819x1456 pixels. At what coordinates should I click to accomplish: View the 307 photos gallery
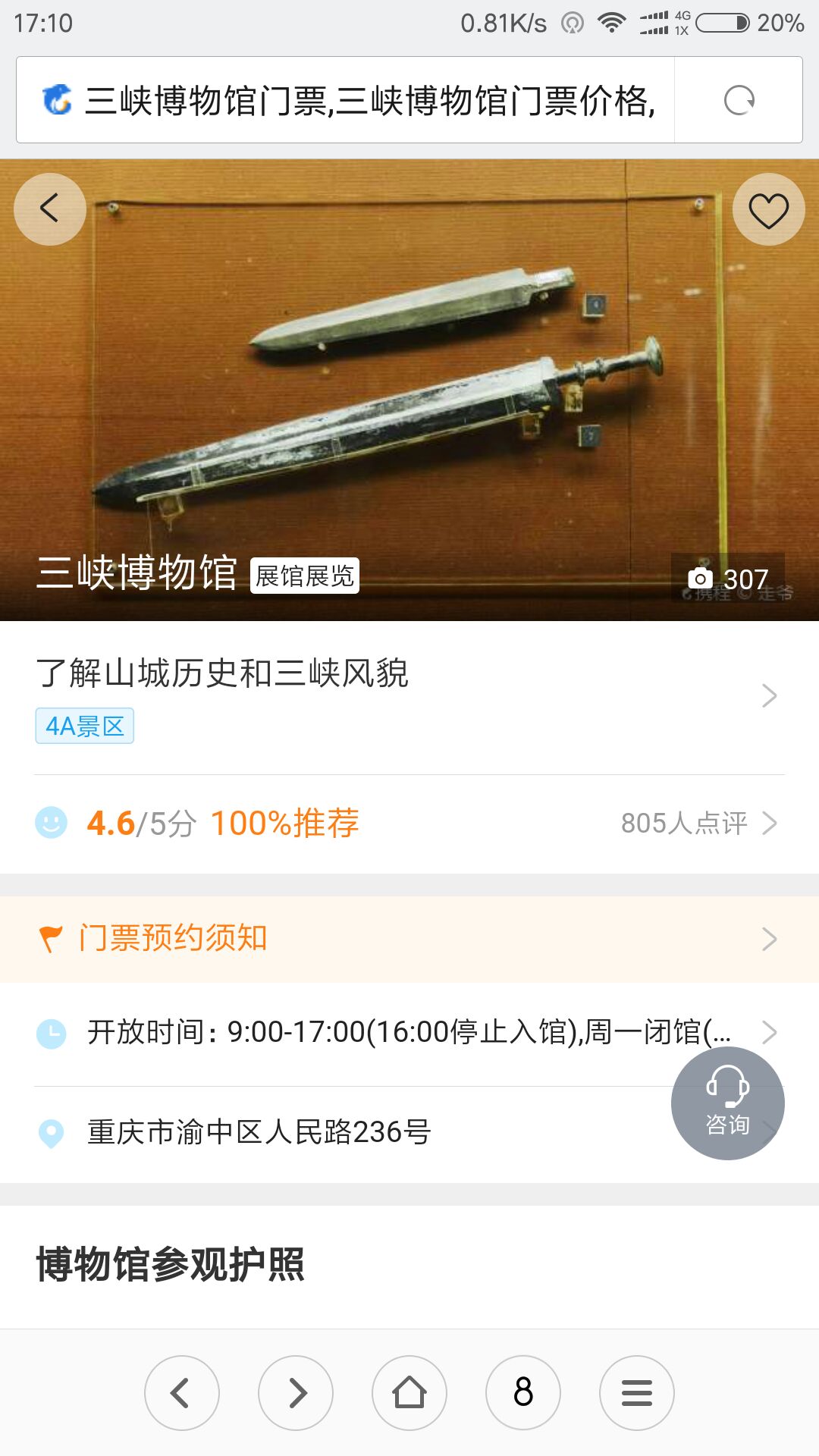pyautogui.click(x=728, y=579)
